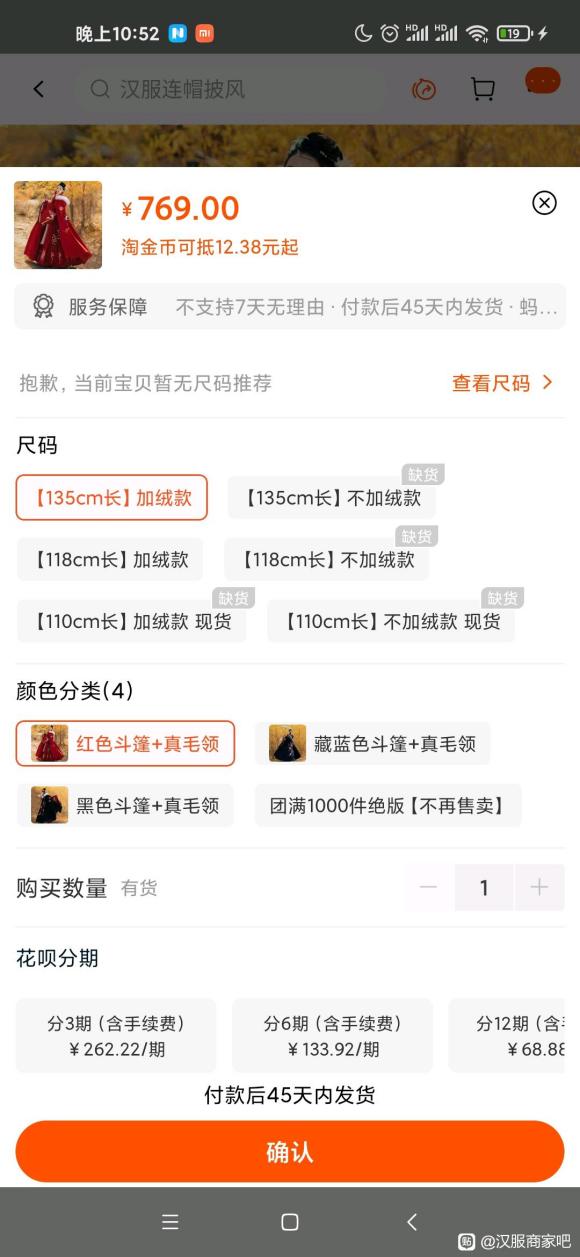The height and width of the screenshot is (1257, 580).
Task: Decrease purchase quantity with minus button
Action: pos(429,888)
